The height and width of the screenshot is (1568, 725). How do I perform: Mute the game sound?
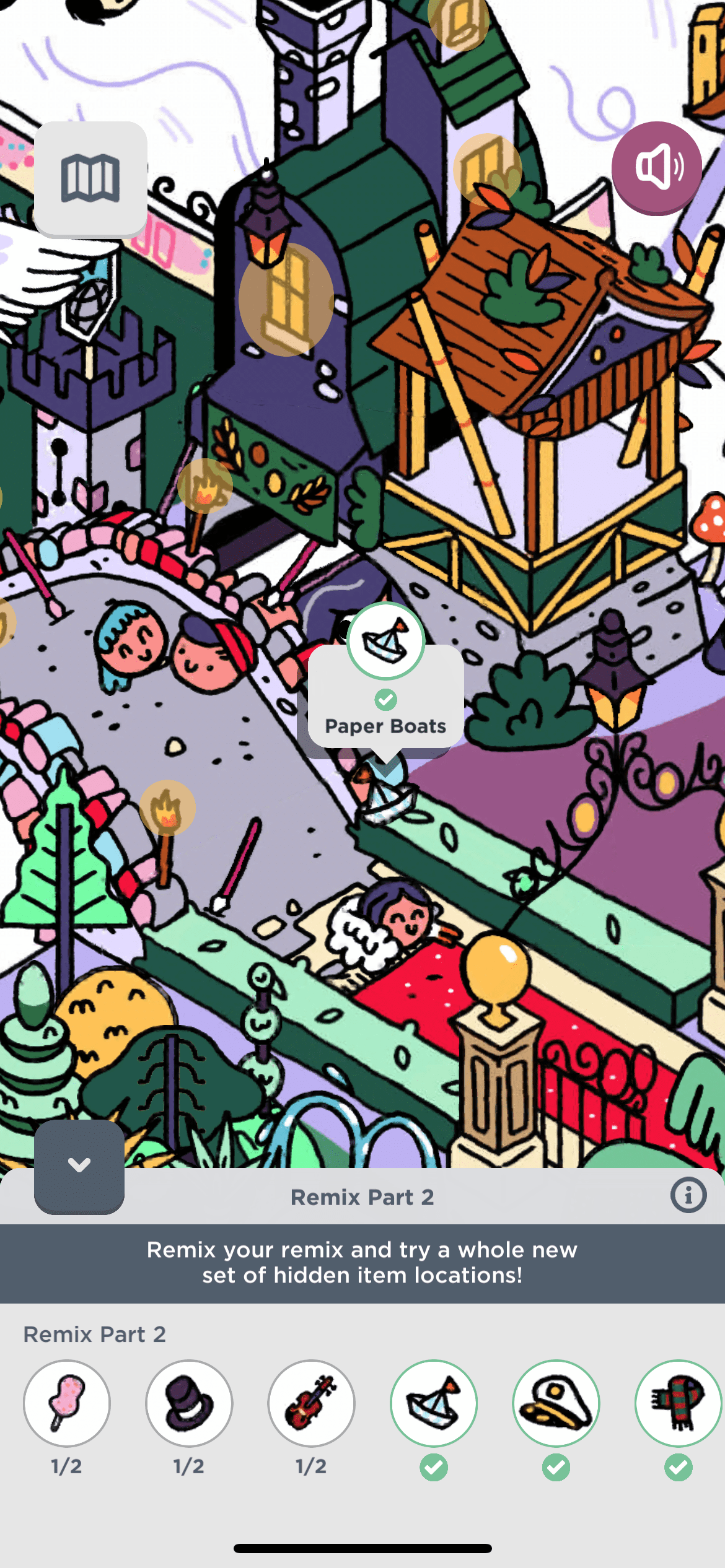click(x=657, y=167)
